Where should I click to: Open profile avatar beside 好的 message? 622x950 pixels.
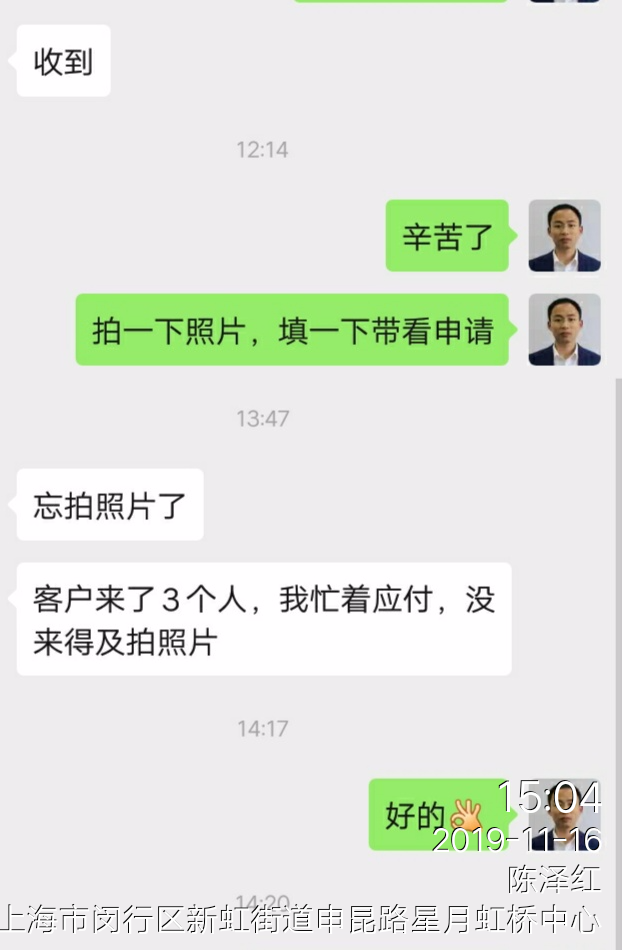564,814
